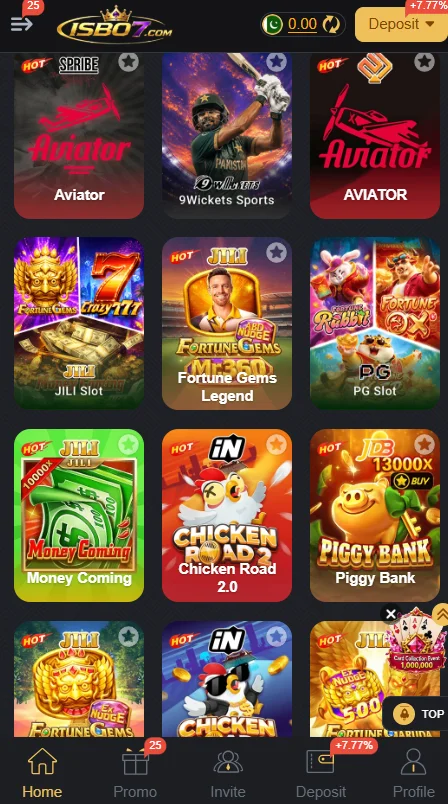This screenshot has width=448, height=804.
Task: Dismiss the card collection event popup
Action: pos(391,614)
